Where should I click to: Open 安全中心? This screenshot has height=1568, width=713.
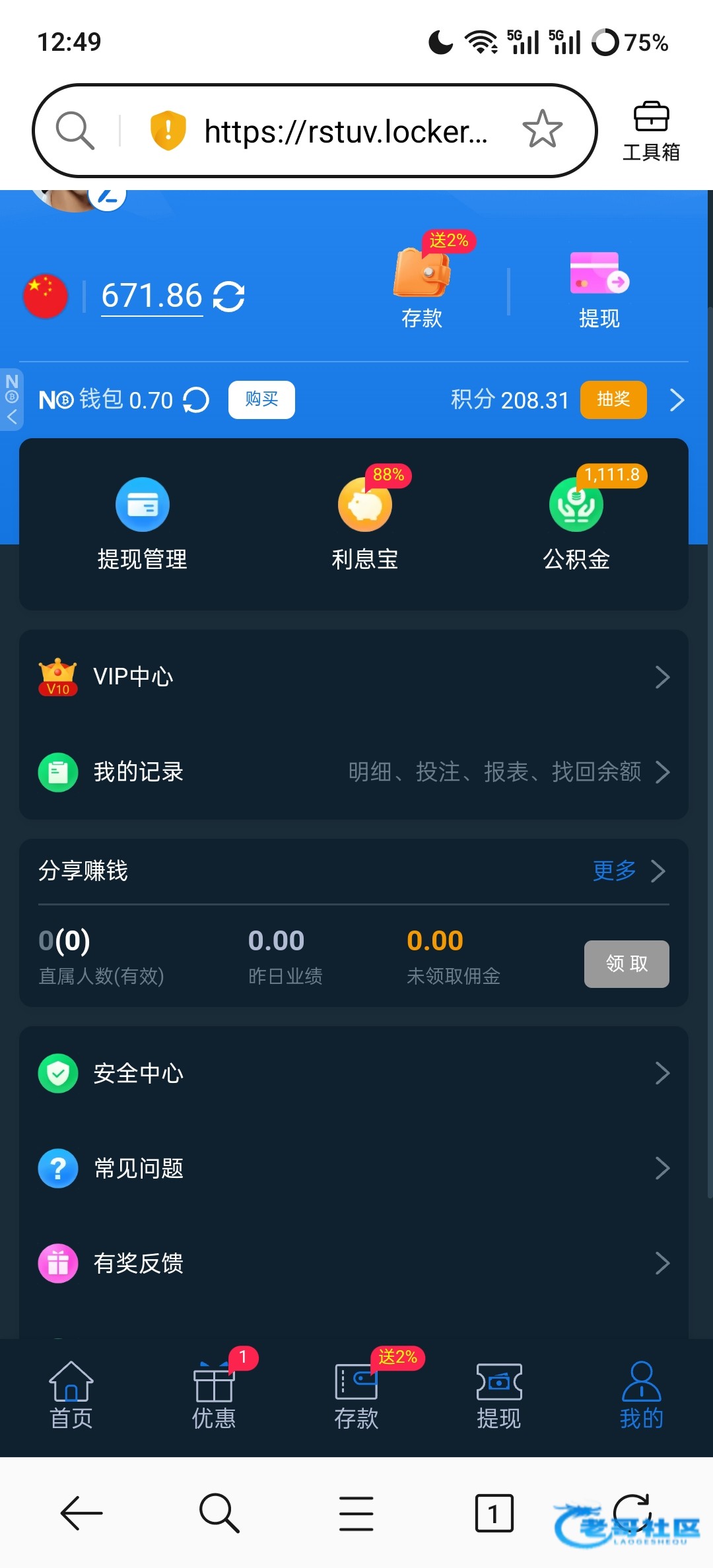point(354,1073)
